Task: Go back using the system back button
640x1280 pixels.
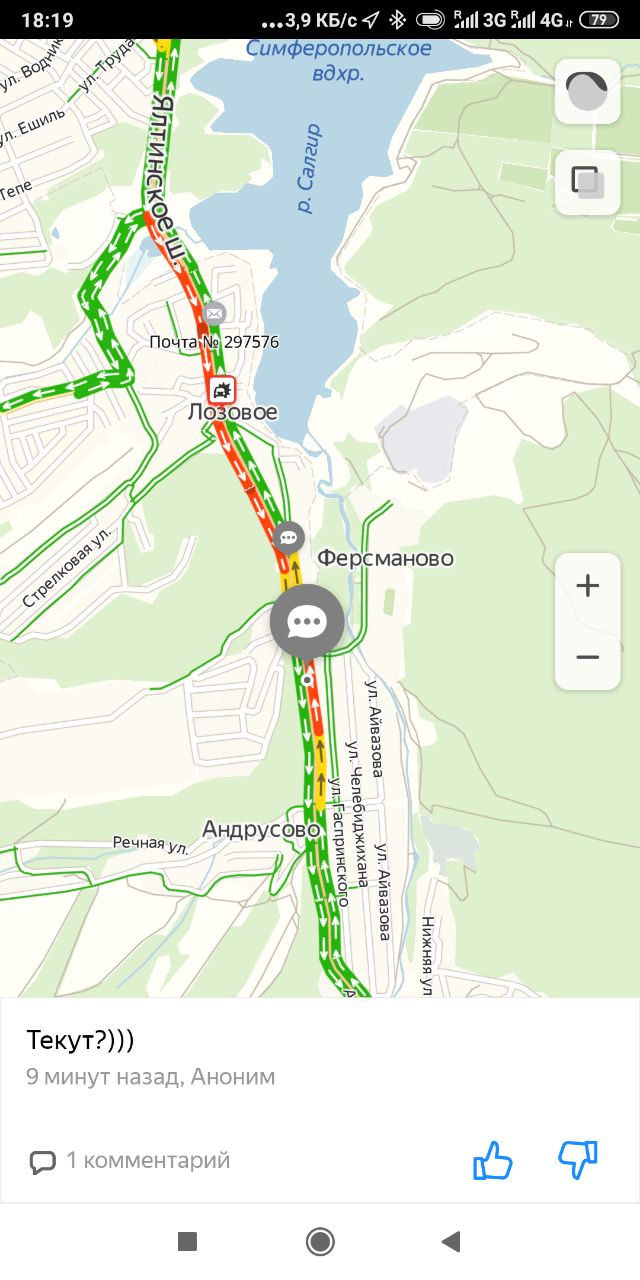Action: pos(451,1242)
